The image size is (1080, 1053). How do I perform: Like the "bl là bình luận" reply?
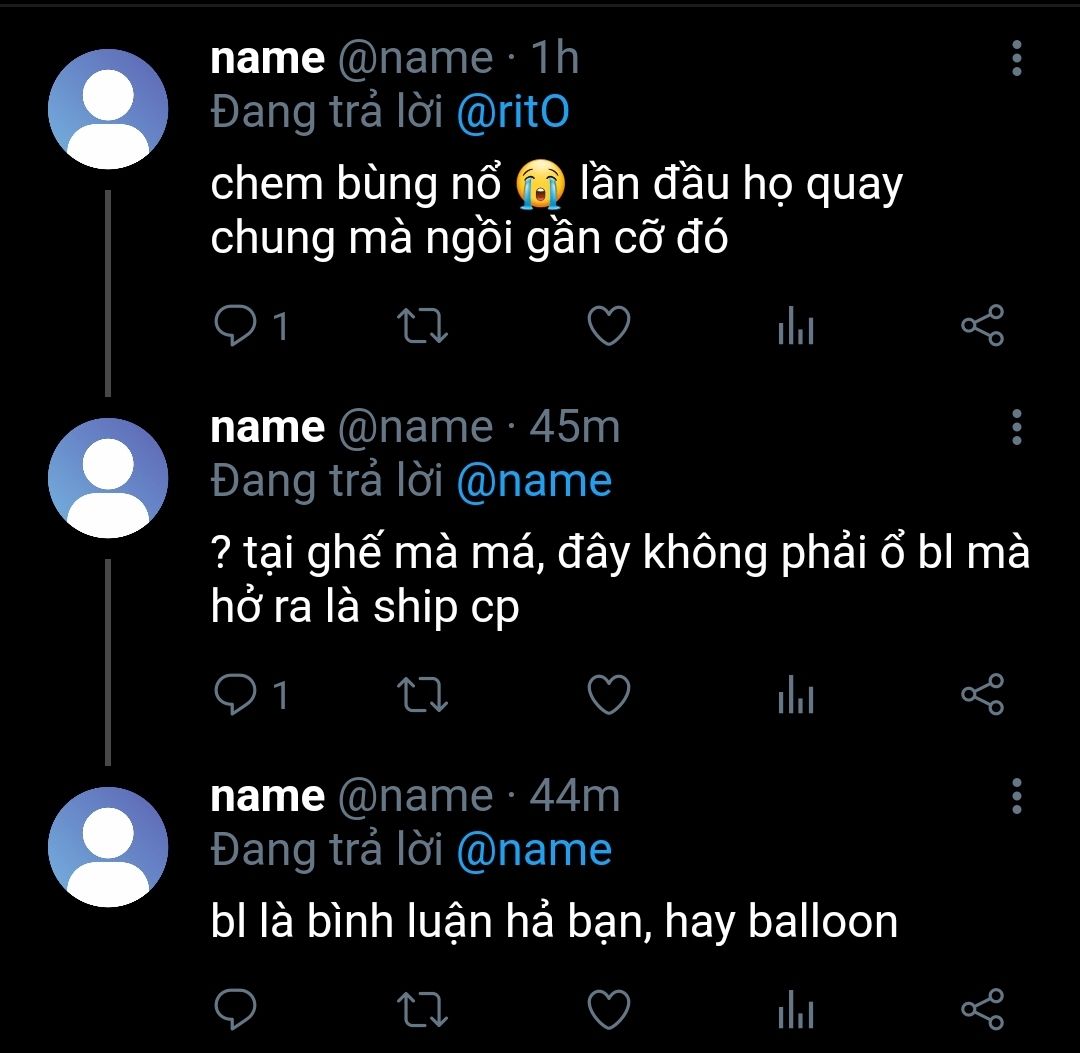tap(608, 1010)
